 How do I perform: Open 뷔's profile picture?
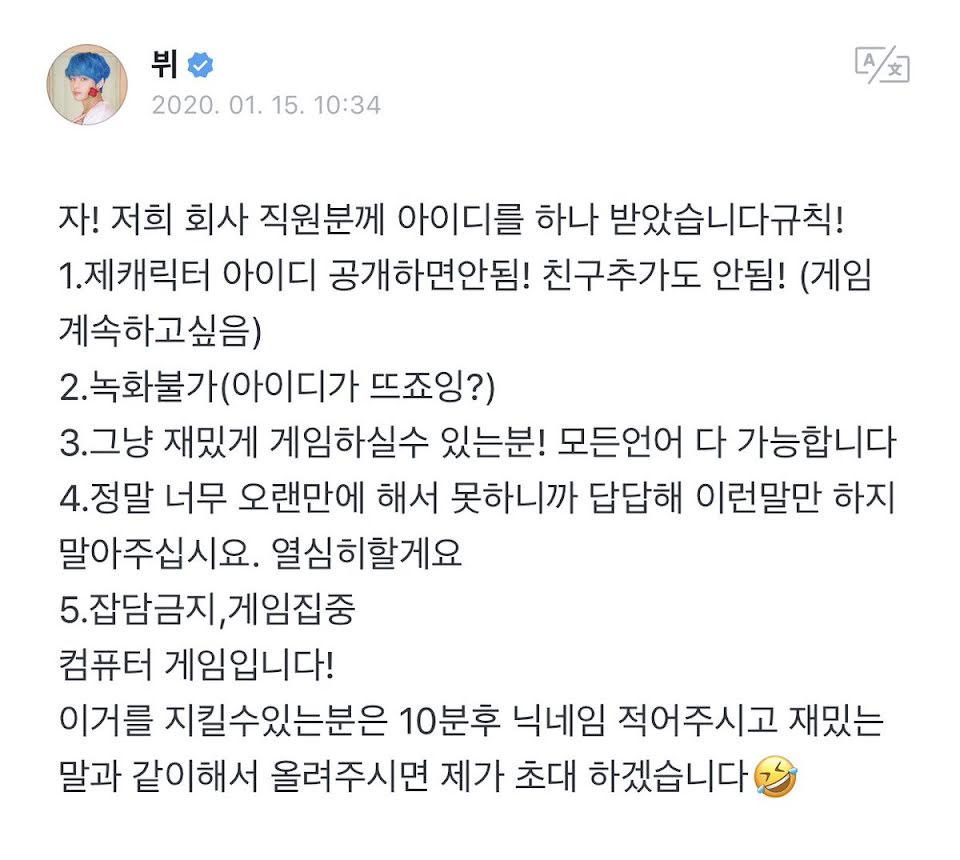click(x=87, y=84)
